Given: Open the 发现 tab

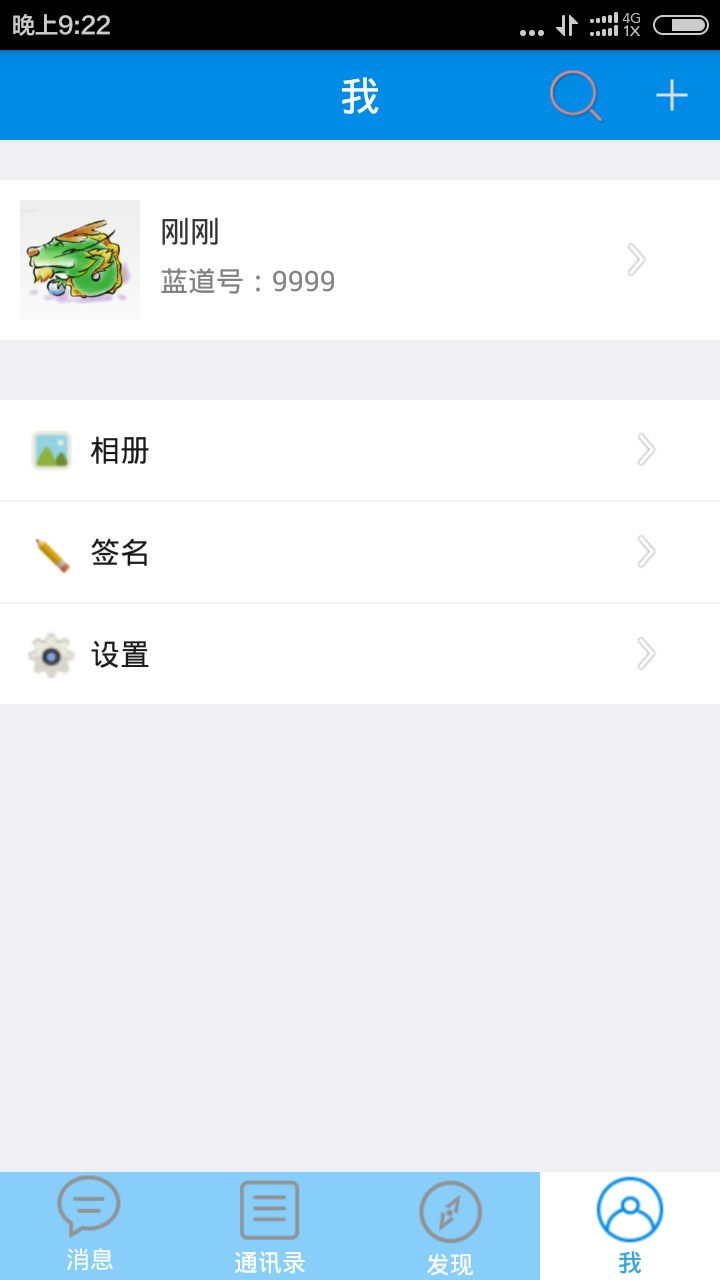Looking at the screenshot, I should [x=449, y=1225].
